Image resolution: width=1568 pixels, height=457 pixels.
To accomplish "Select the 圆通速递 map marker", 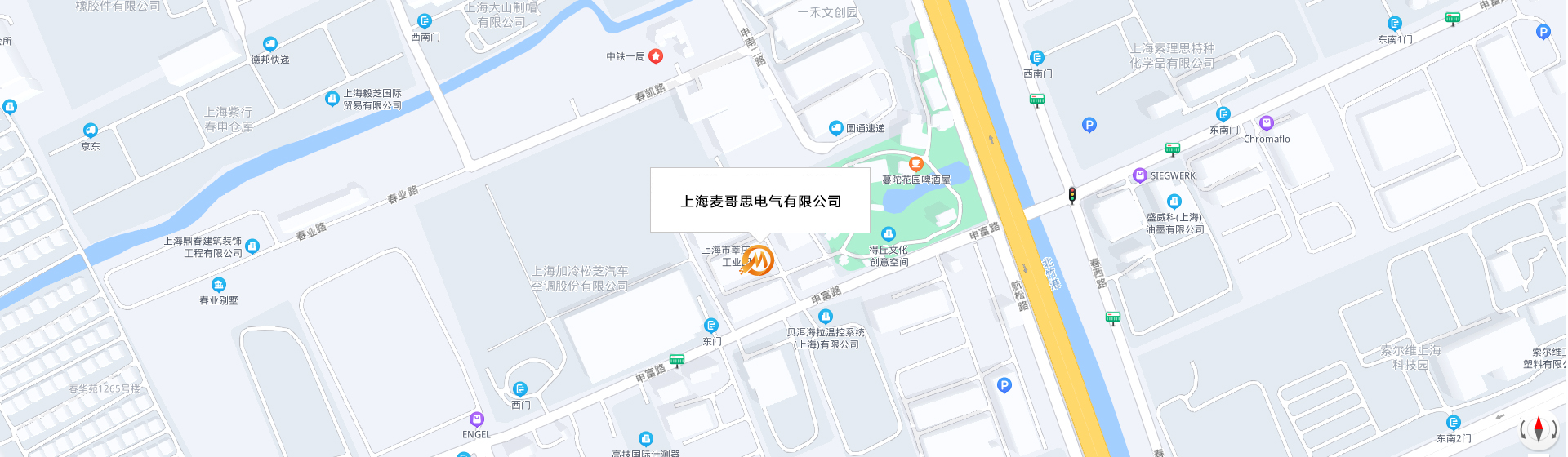I will (835, 128).
